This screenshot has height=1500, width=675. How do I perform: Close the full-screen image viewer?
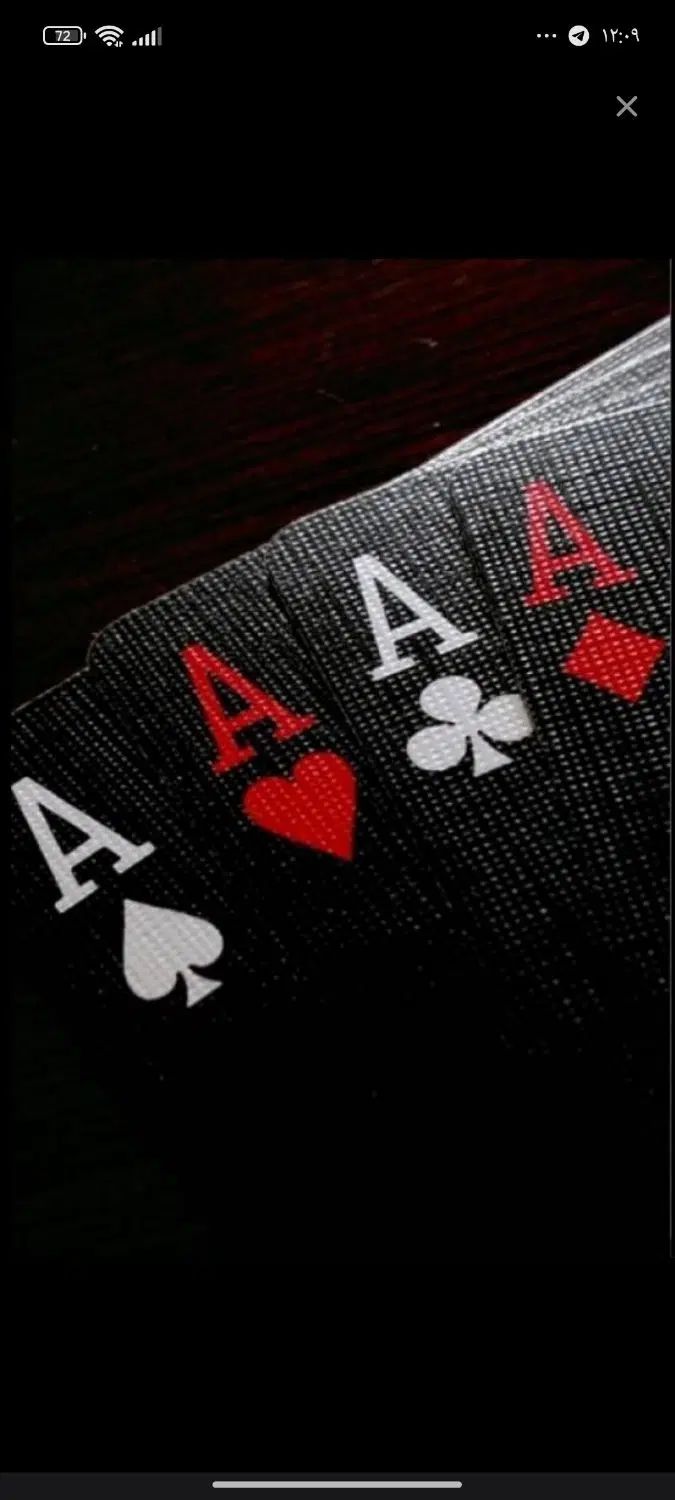pos(626,106)
